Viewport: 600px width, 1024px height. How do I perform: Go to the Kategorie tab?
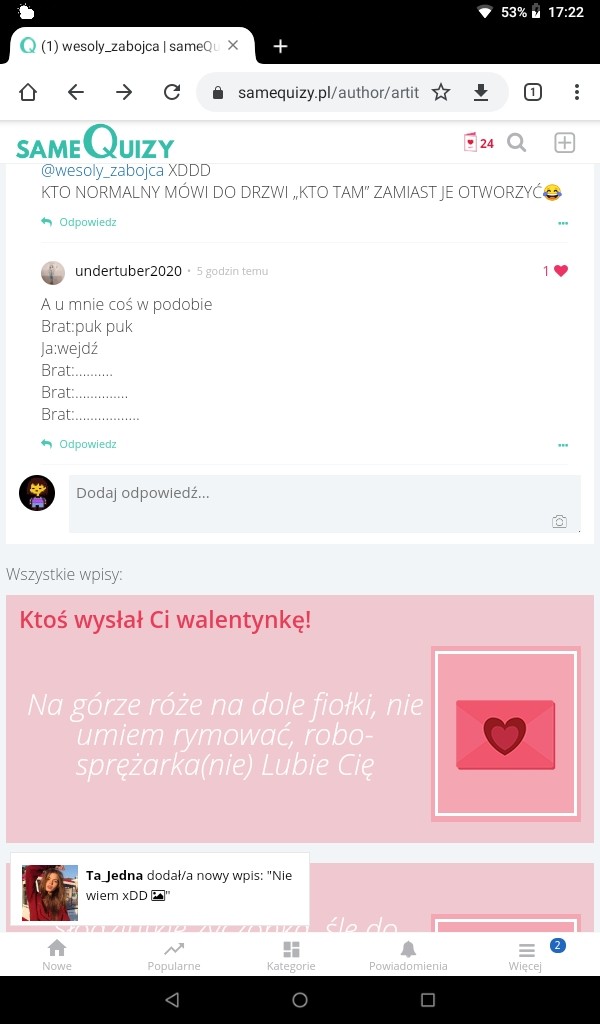click(x=291, y=956)
